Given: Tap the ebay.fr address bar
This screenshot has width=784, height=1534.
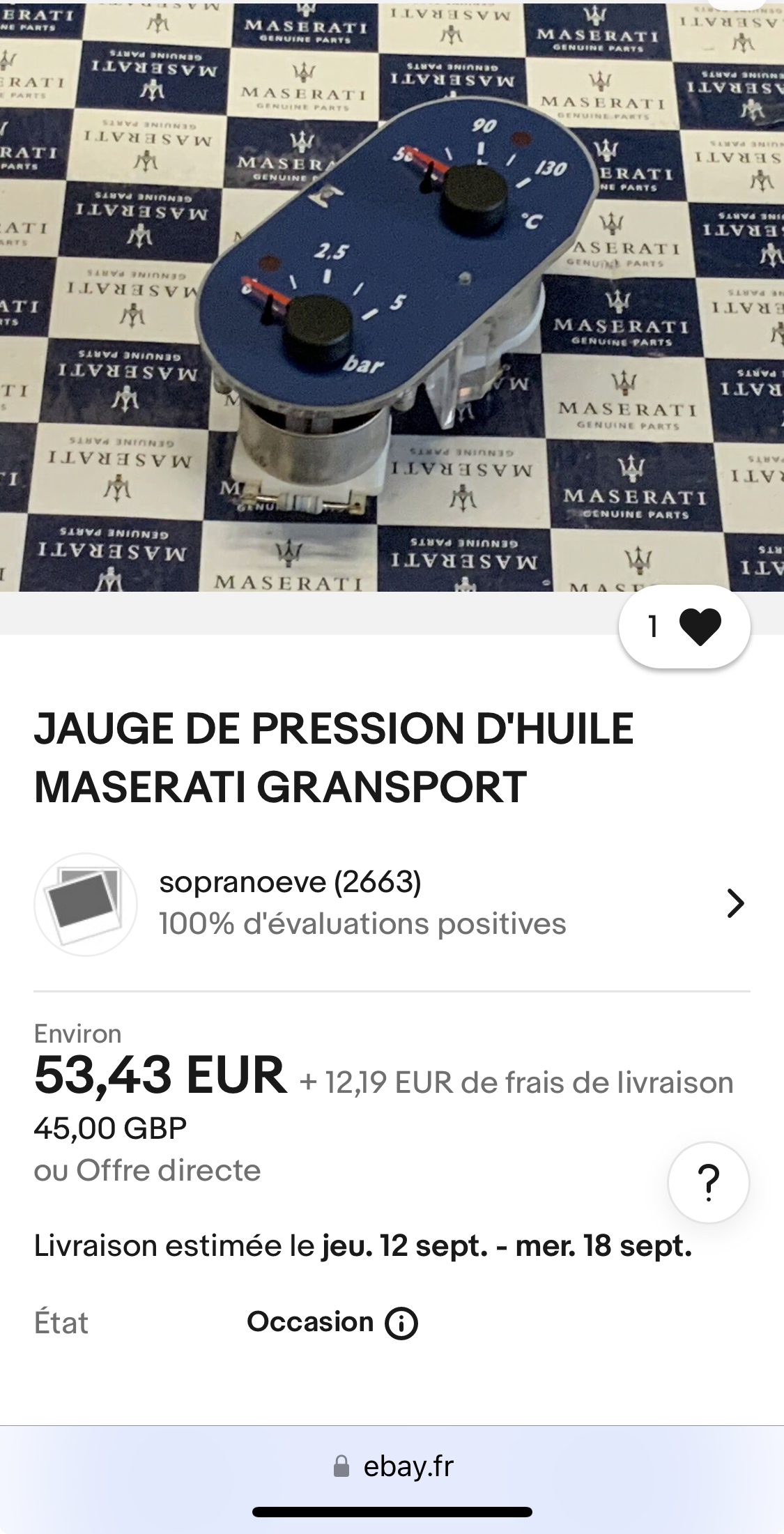Looking at the screenshot, I should point(393,1466).
